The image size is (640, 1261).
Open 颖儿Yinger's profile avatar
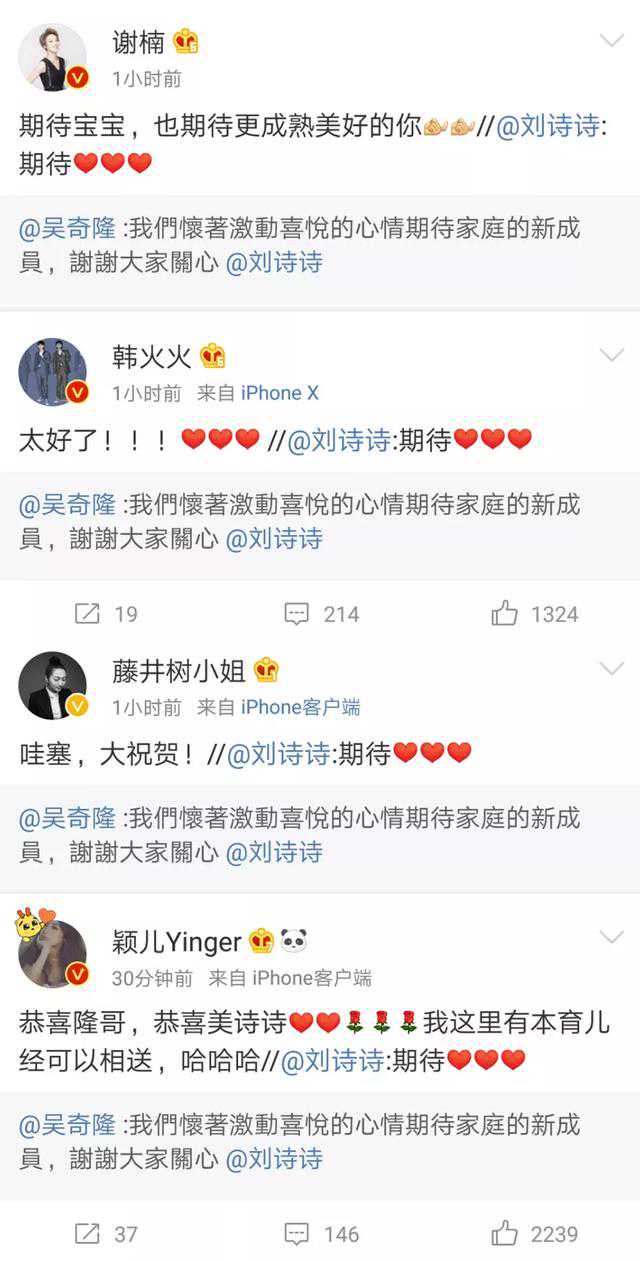click(53, 955)
